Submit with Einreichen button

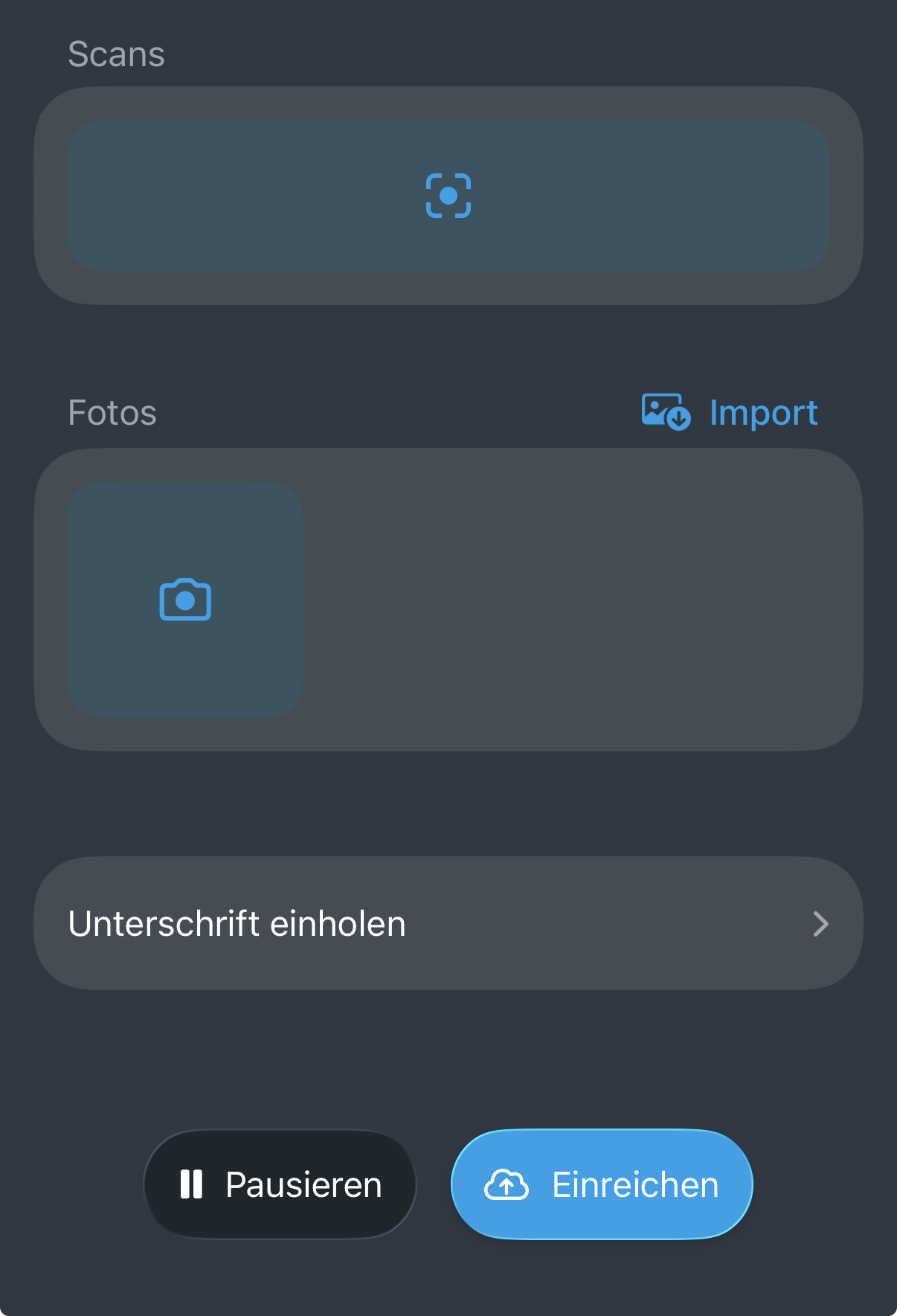602,1184
